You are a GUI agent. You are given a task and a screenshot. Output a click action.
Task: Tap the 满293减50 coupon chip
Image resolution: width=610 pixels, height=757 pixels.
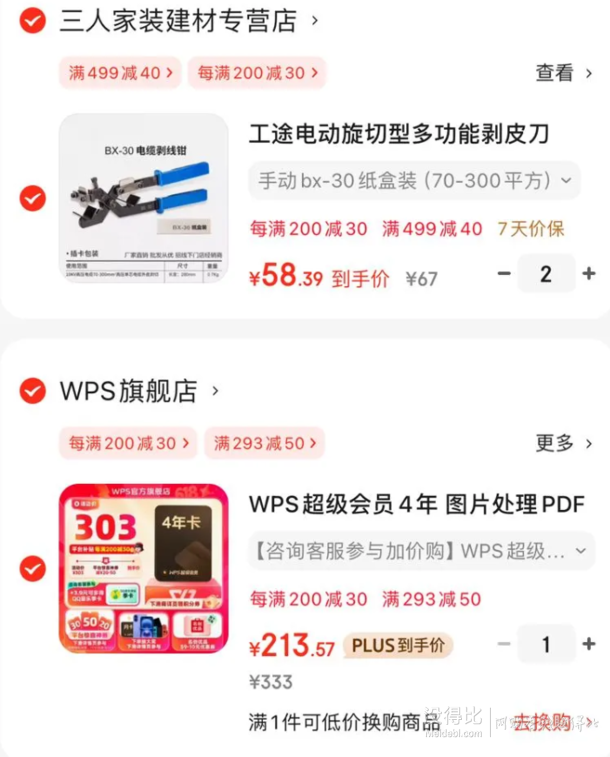(x=264, y=443)
